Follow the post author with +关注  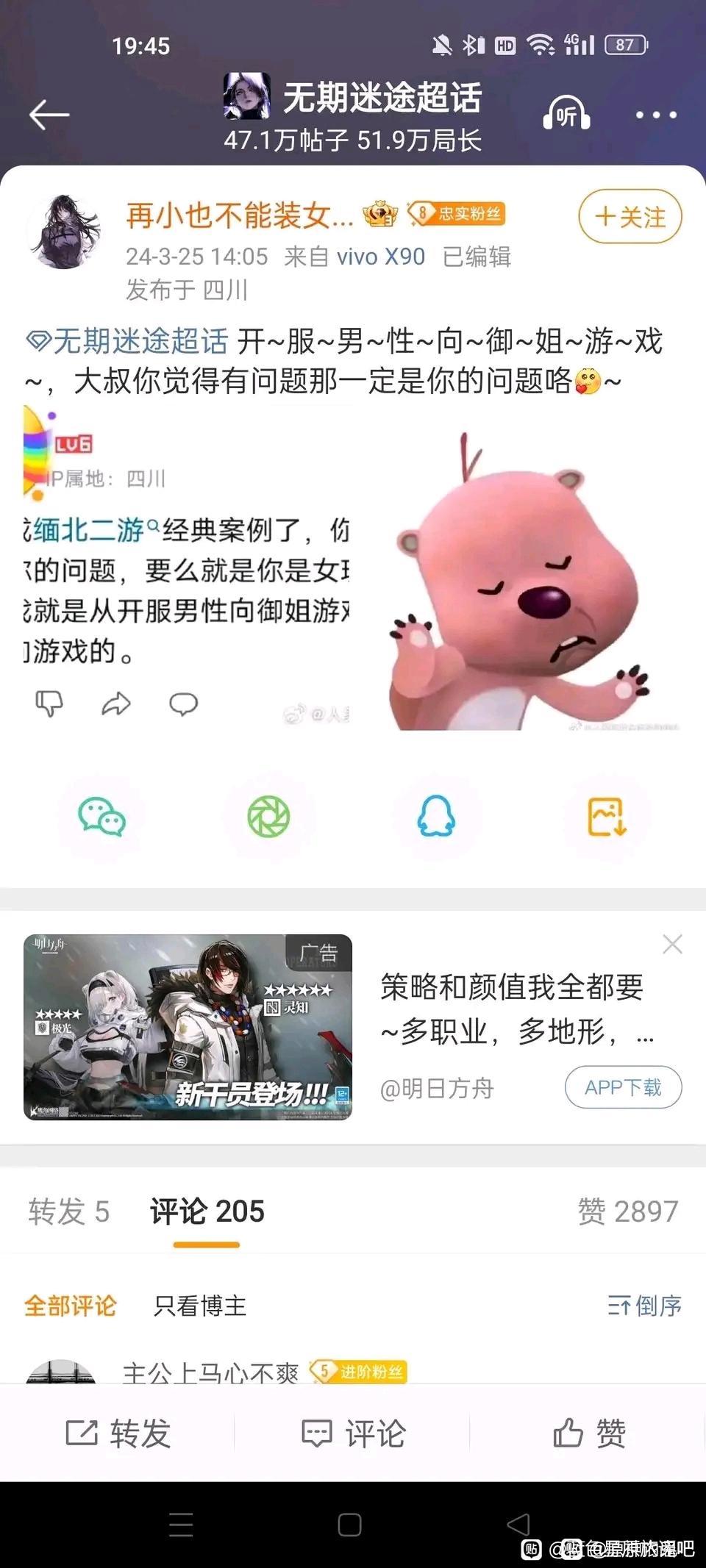point(630,217)
